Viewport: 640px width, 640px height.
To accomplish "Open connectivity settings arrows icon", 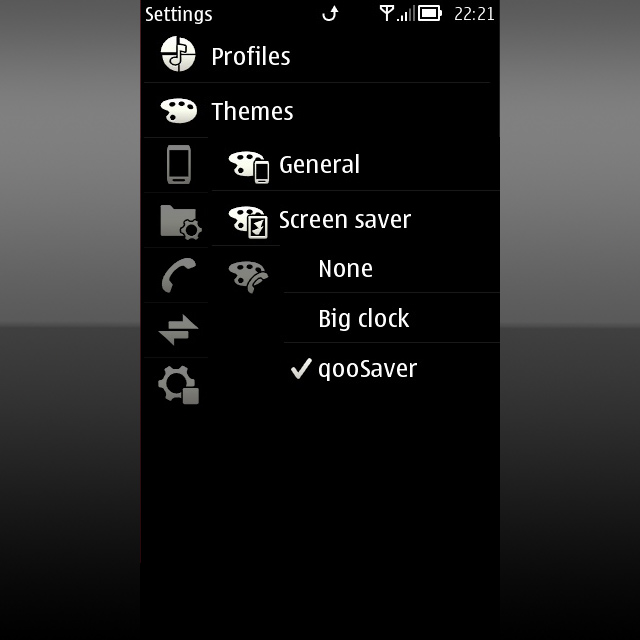I will click(x=178, y=330).
